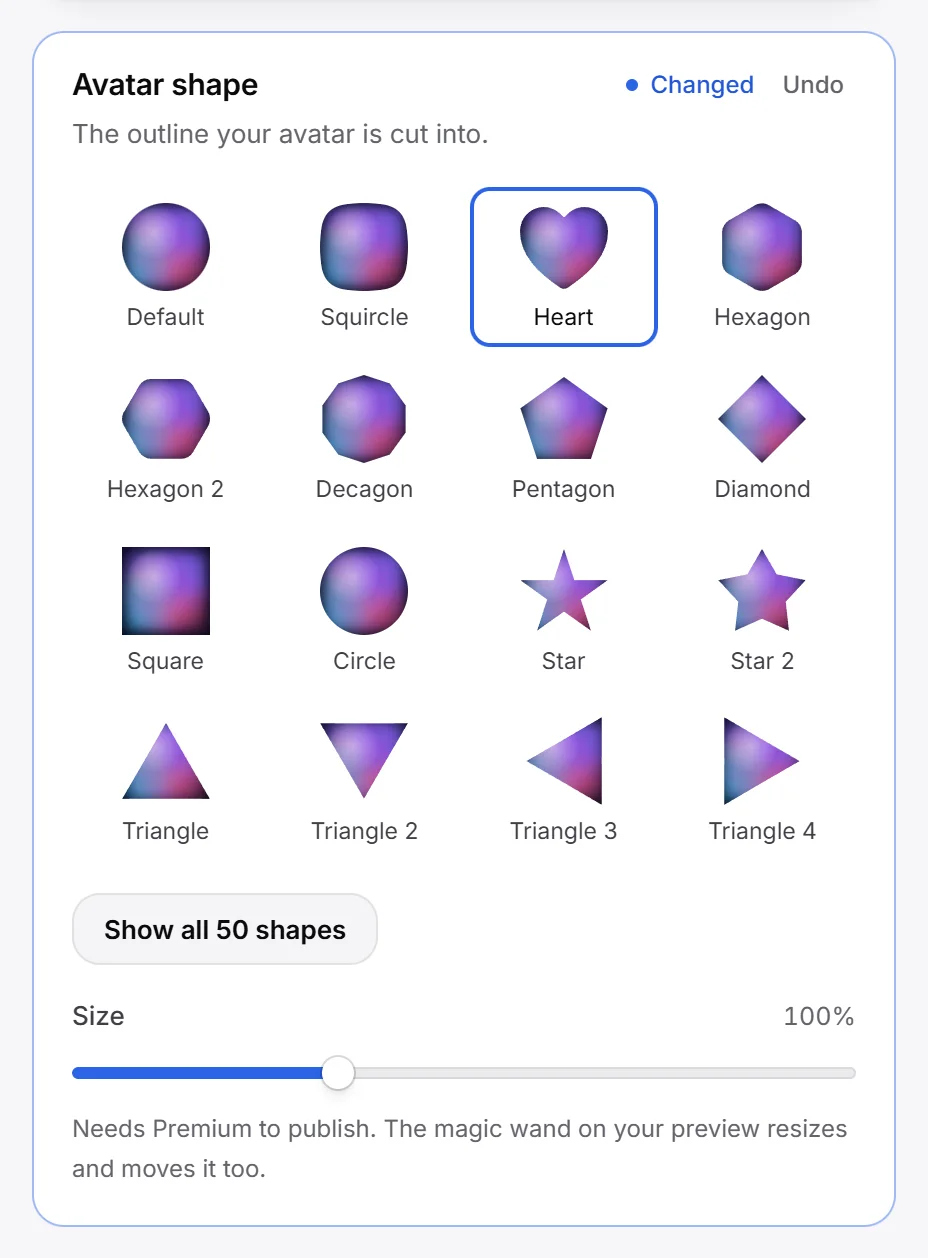Pick the Triangle 4 shape
Screen dimensions: 928x1258
762,781
